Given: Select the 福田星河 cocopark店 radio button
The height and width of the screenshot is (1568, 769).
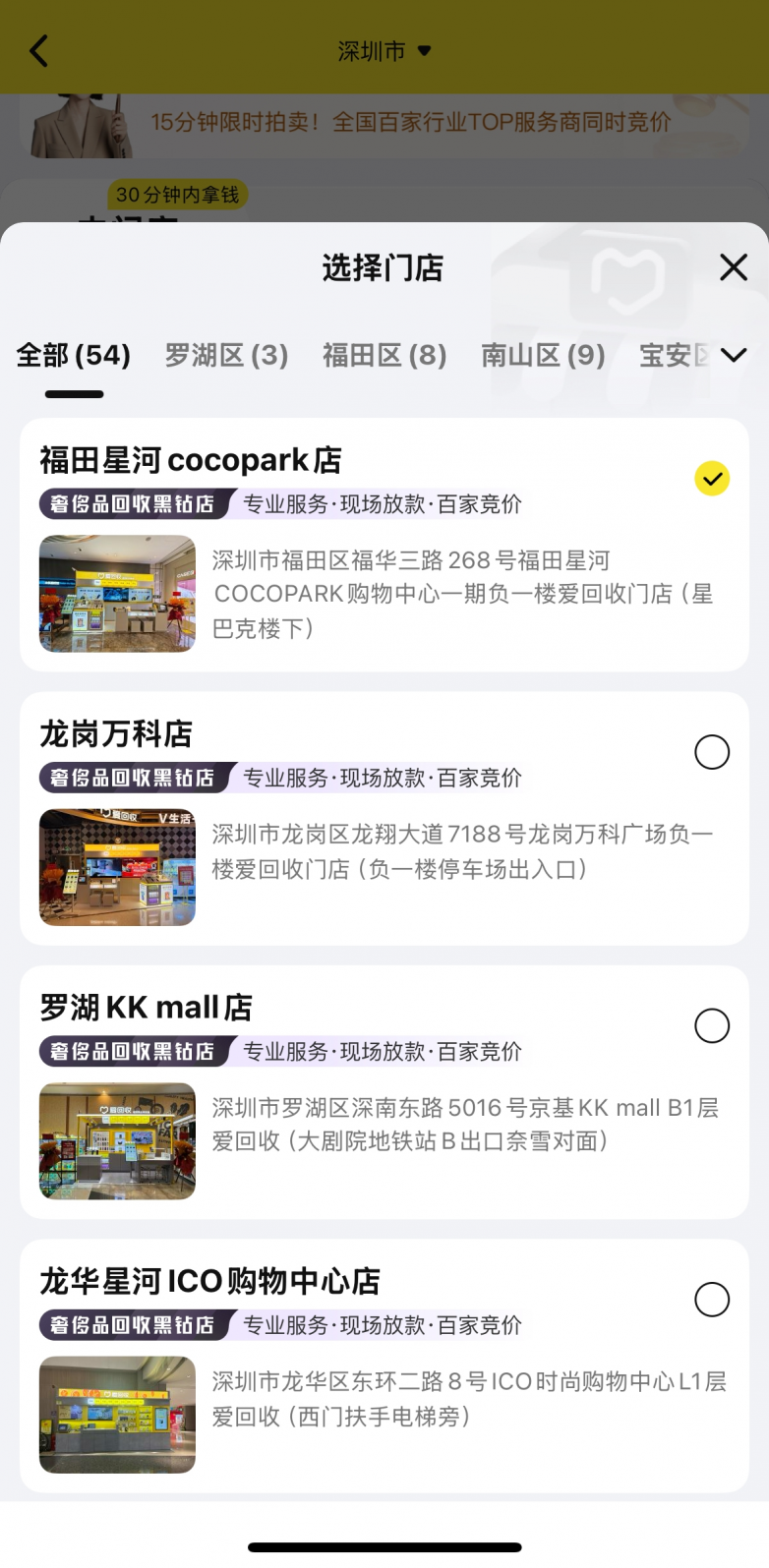Looking at the screenshot, I should (x=712, y=479).
